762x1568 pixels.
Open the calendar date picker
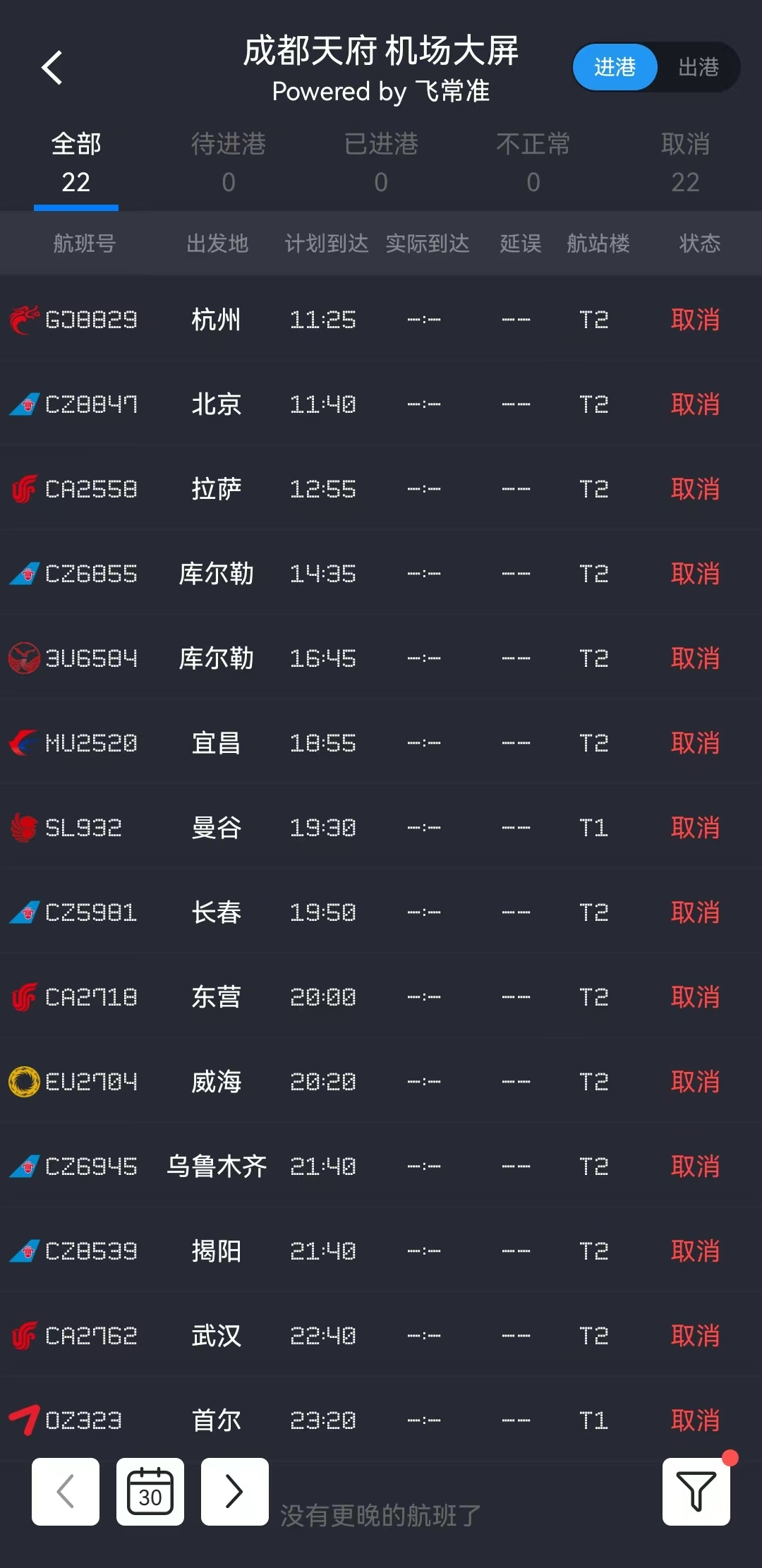pyautogui.click(x=150, y=1492)
